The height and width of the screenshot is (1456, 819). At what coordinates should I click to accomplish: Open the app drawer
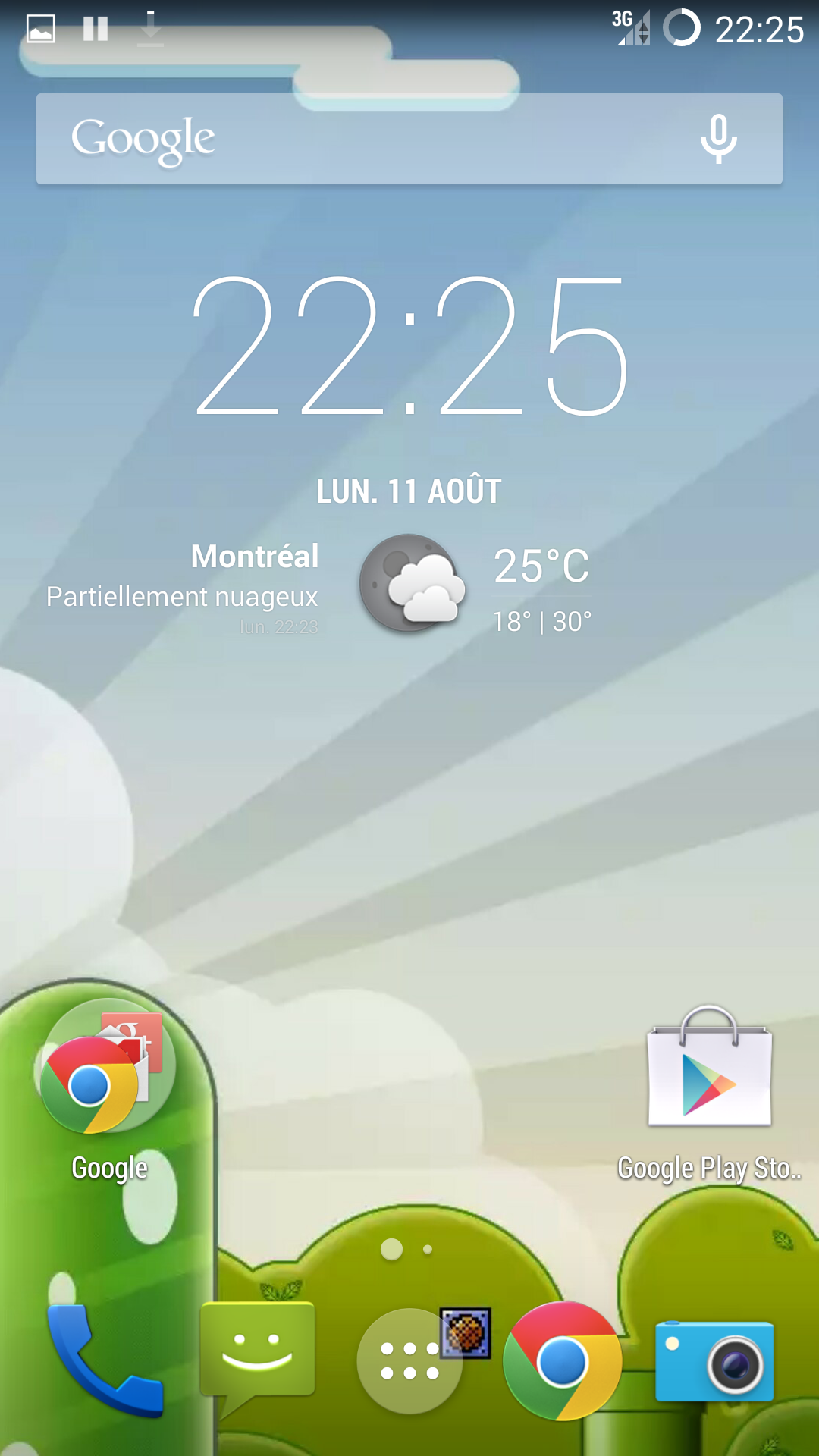pyautogui.click(x=409, y=1361)
